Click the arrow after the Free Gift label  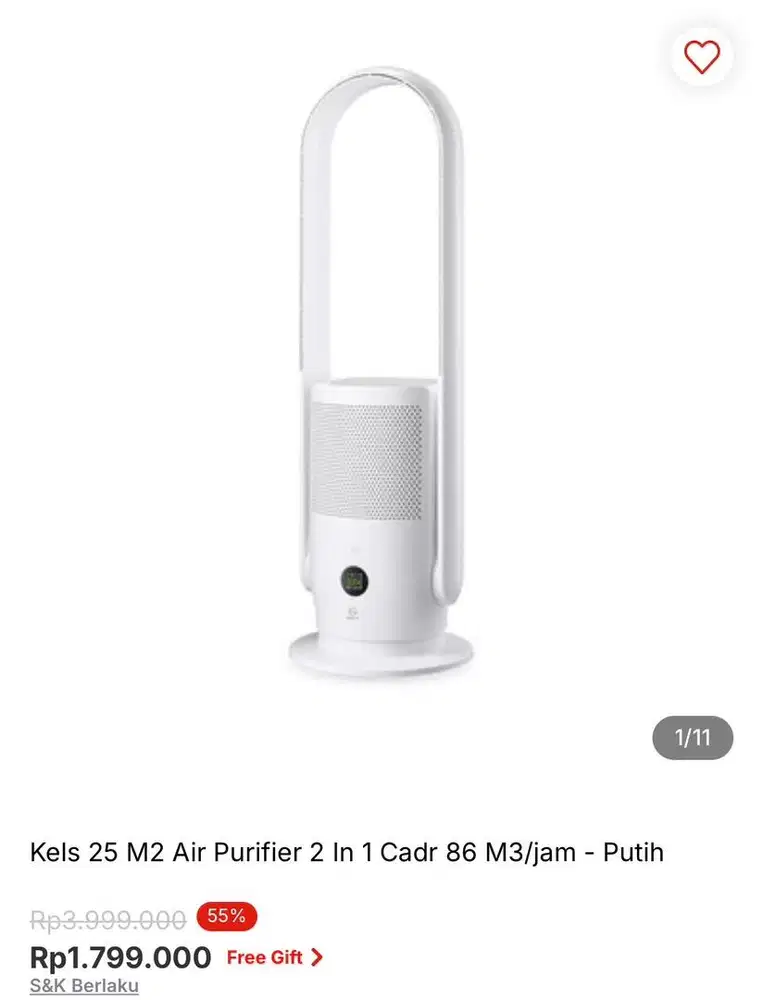(319, 957)
